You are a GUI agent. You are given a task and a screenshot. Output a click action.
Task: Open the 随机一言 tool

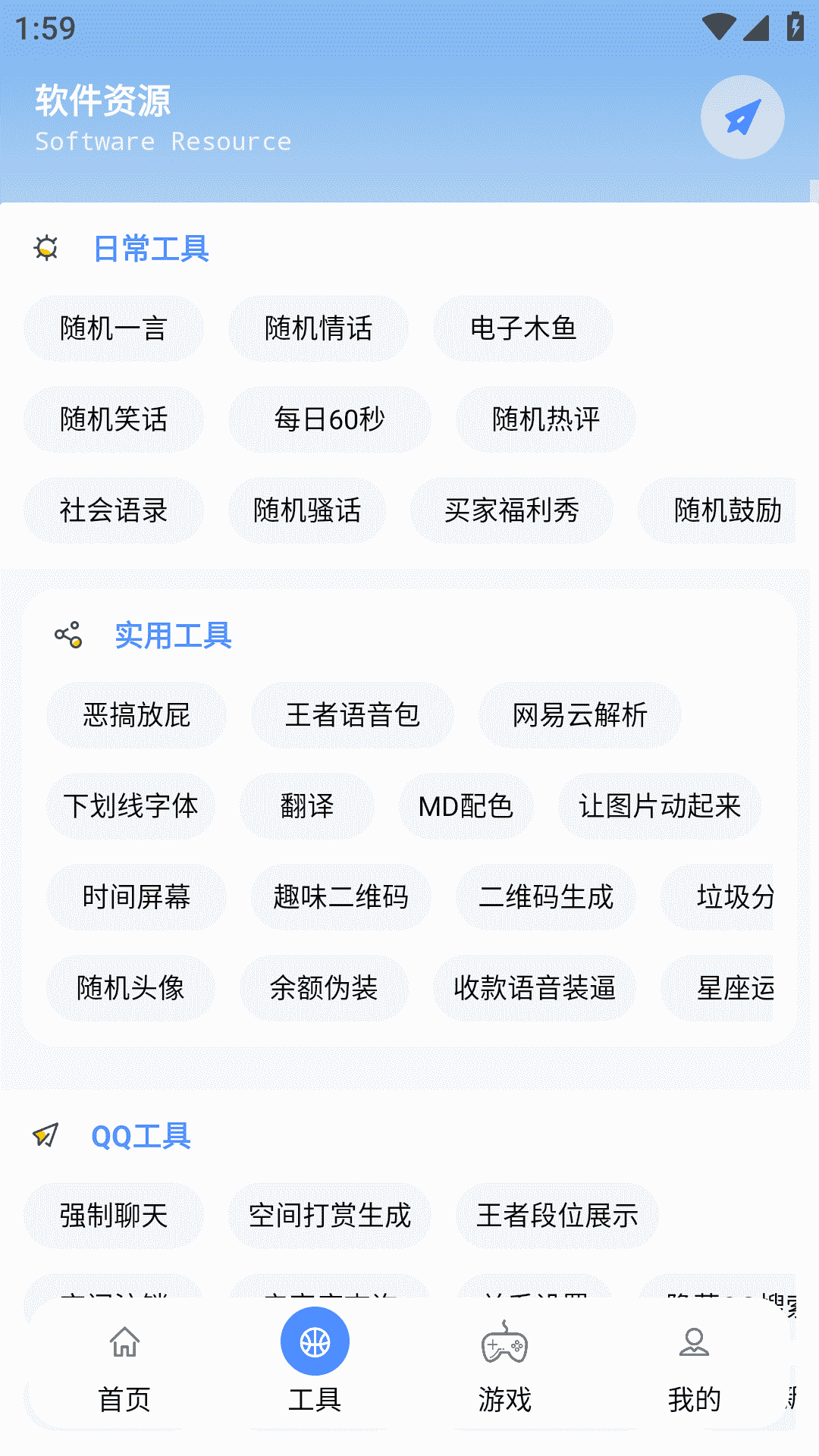tap(114, 328)
